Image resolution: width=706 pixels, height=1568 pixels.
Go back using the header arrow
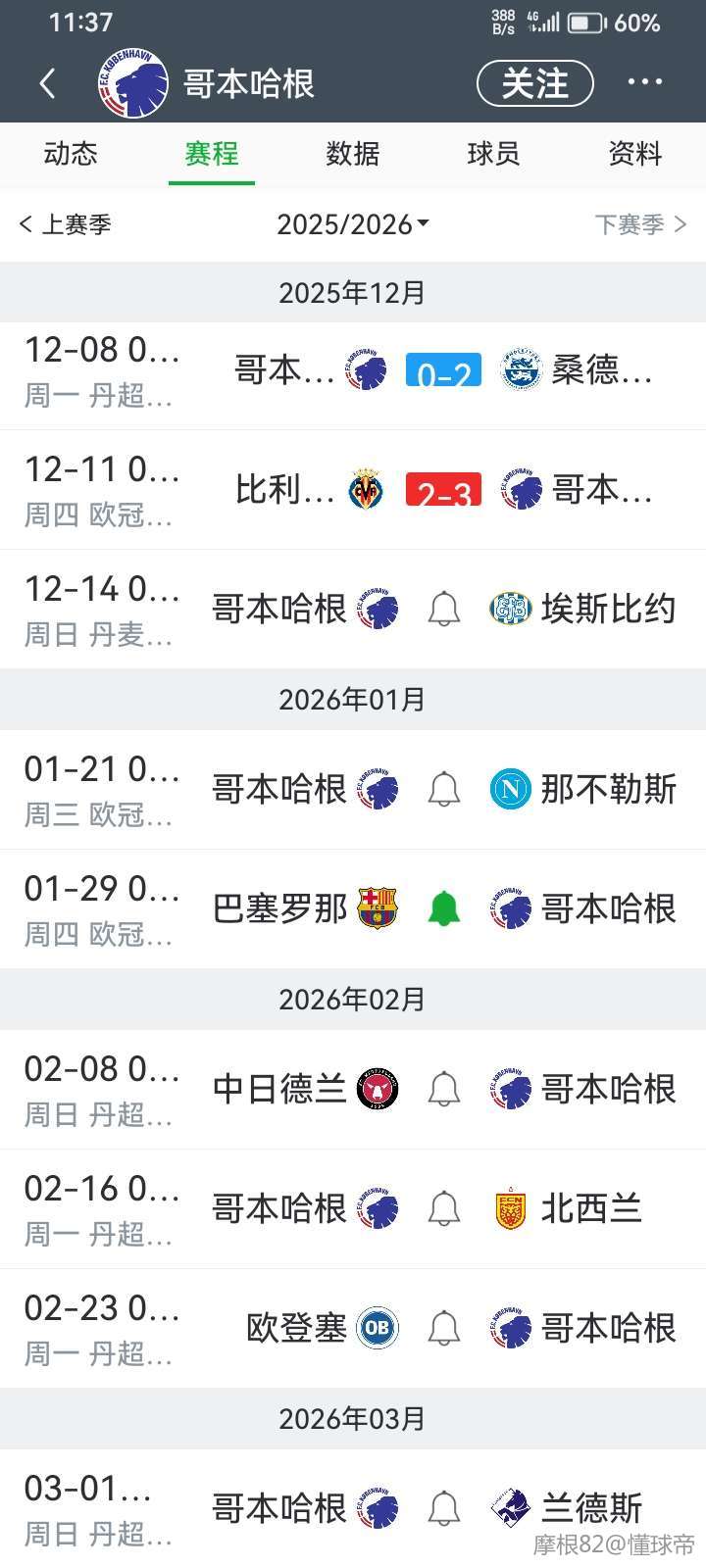coord(47,83)
